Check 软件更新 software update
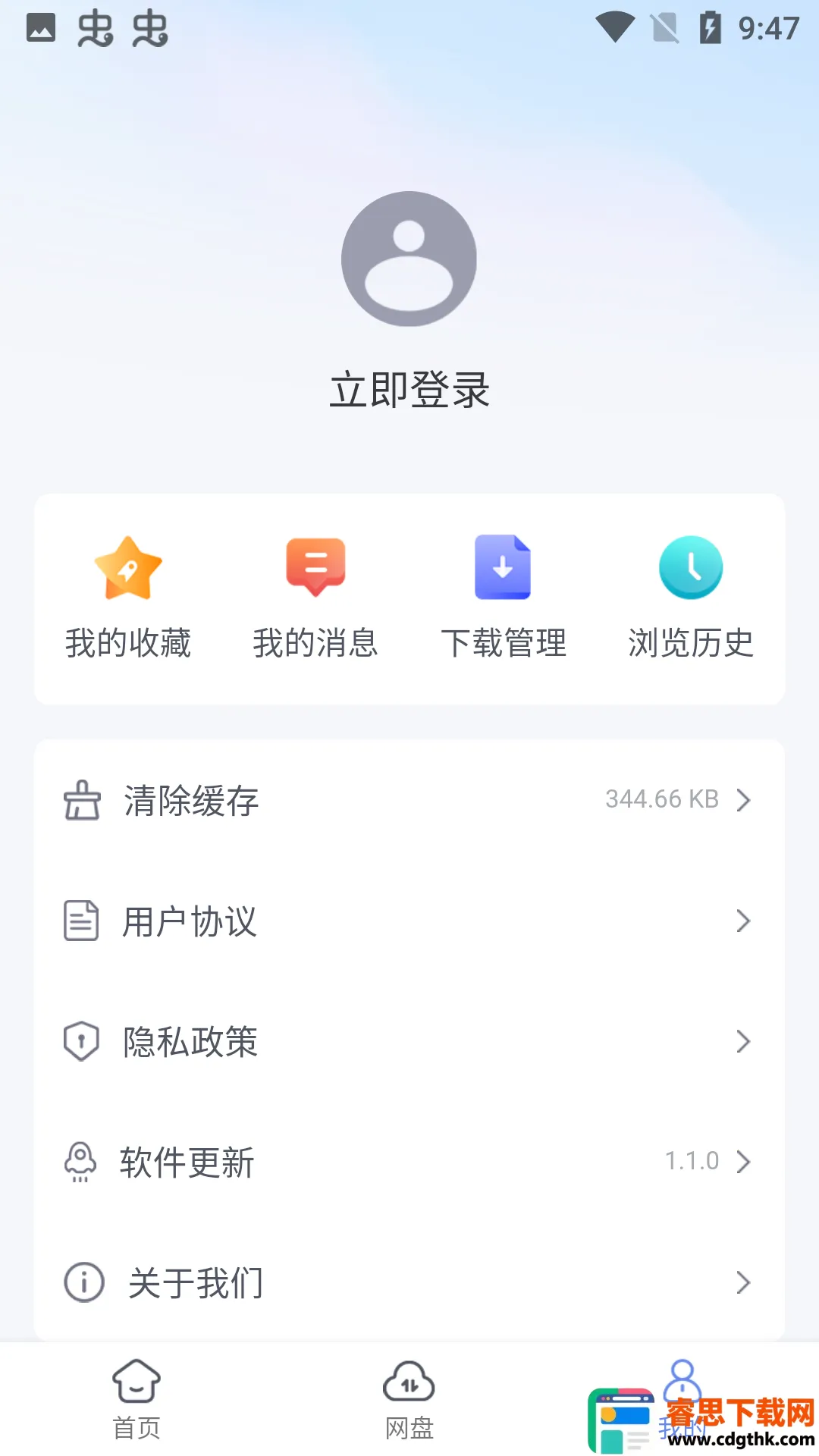Screen dimensions: 819x1456 click(x=409, y=1162)
